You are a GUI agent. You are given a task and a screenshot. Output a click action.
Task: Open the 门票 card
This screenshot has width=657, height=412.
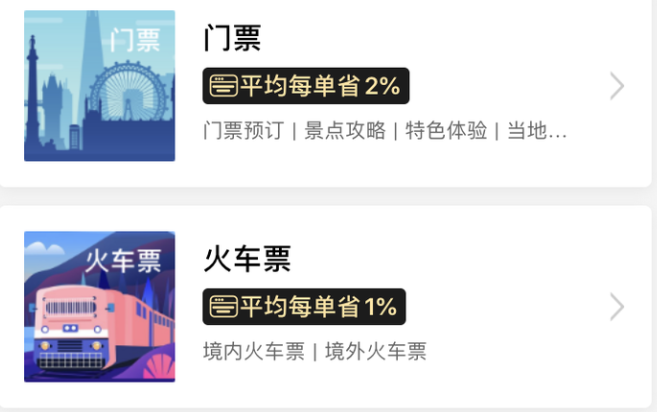[x=328, y=88]
